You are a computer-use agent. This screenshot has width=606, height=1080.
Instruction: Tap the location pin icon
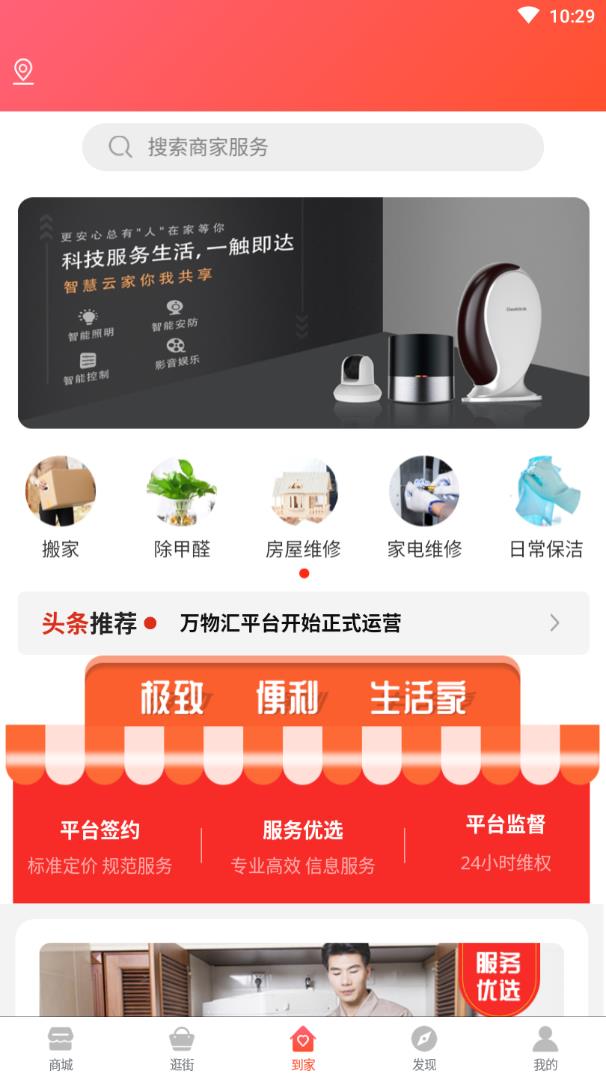click(23, 71)
